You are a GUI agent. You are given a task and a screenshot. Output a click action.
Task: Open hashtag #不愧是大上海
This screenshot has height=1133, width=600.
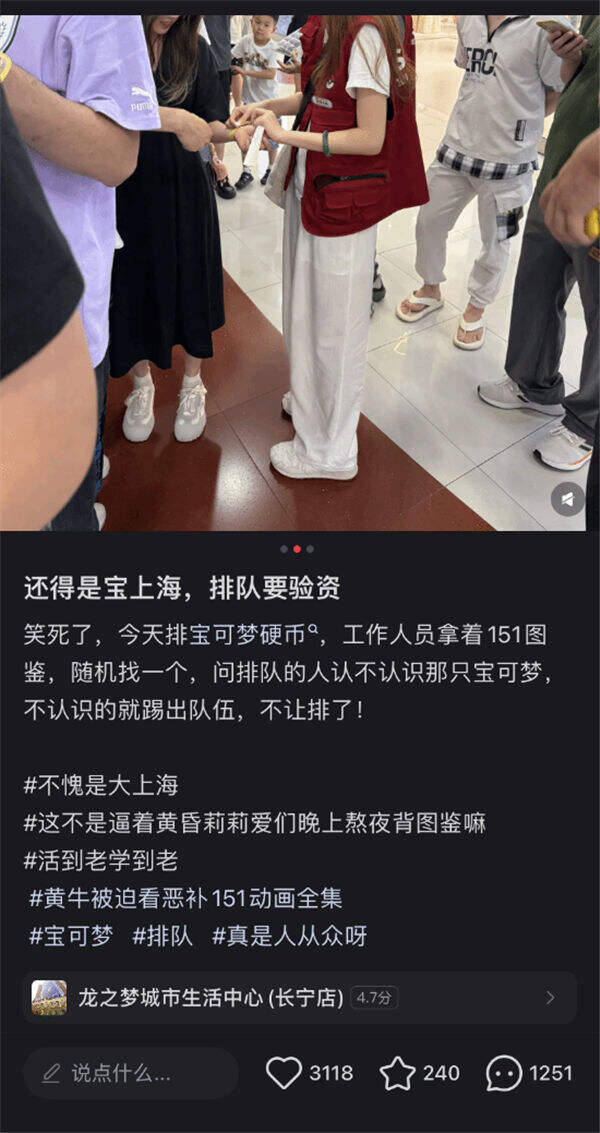101,784
